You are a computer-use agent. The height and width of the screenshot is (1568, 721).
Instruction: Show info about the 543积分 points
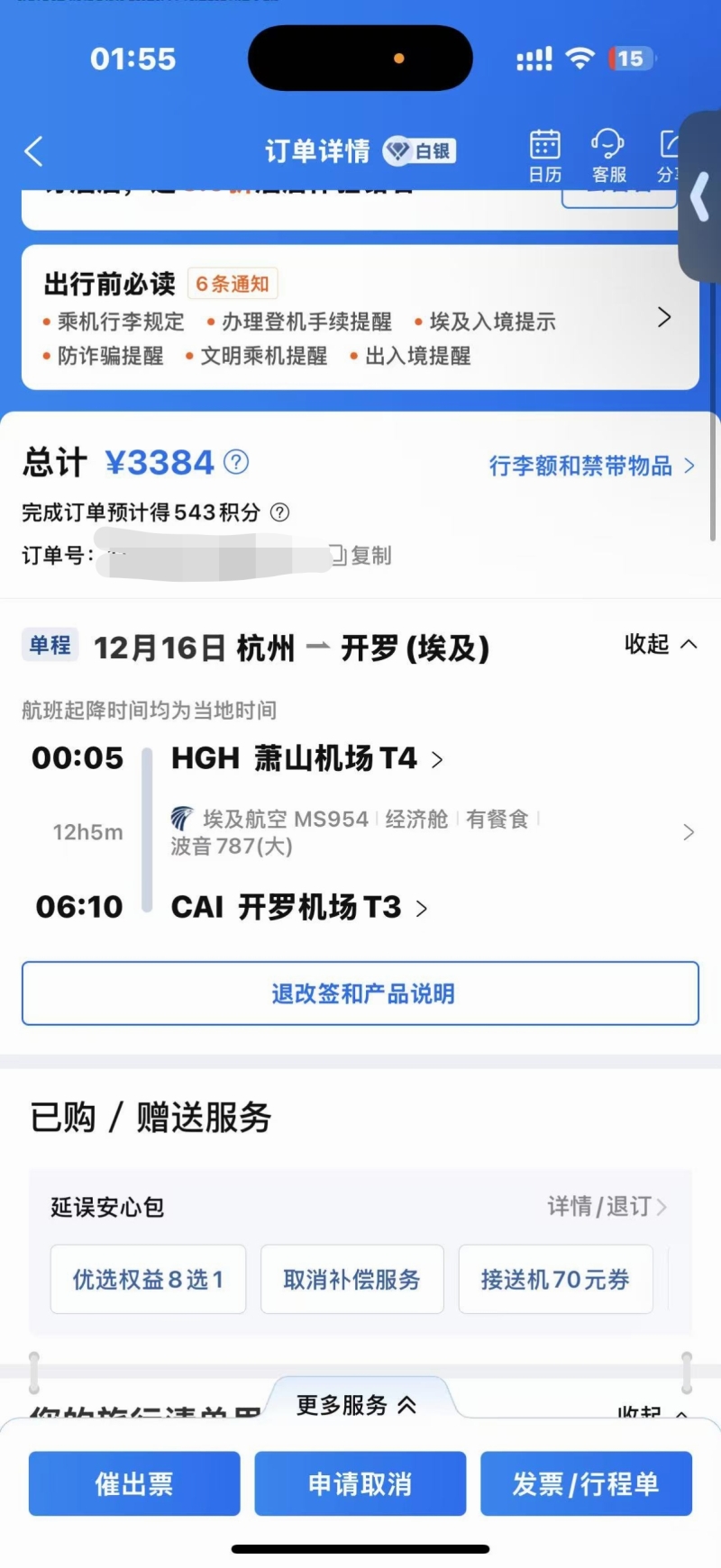coord(280,512)
